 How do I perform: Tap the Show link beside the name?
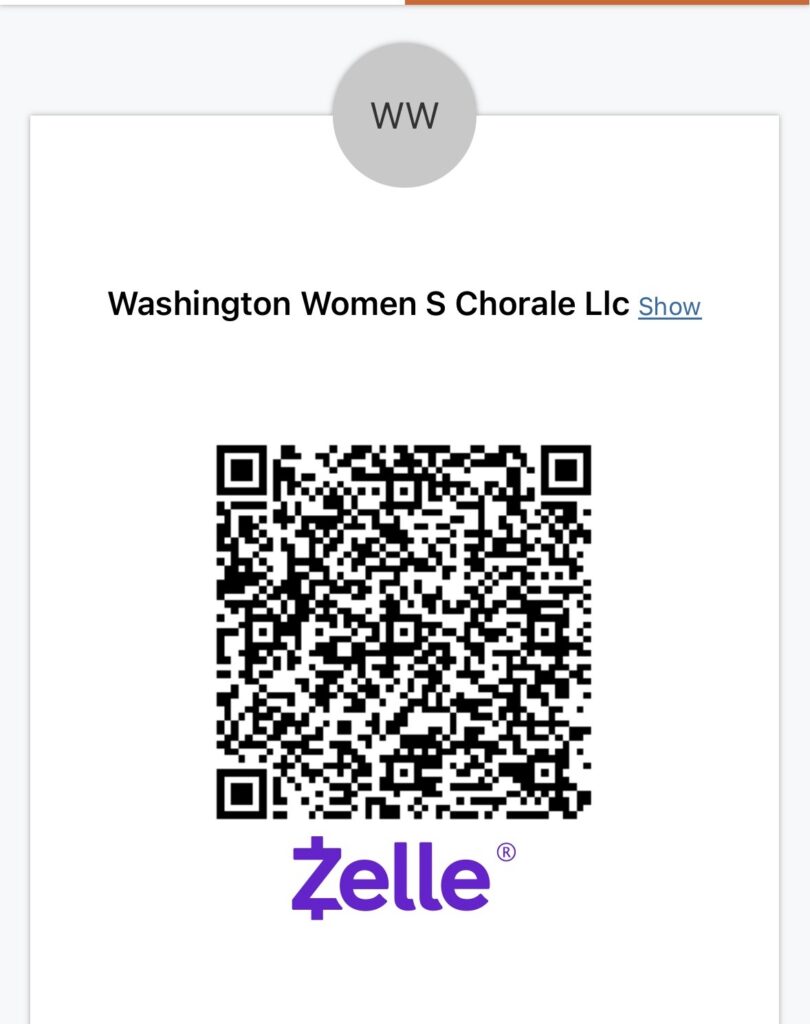(669, 307)
